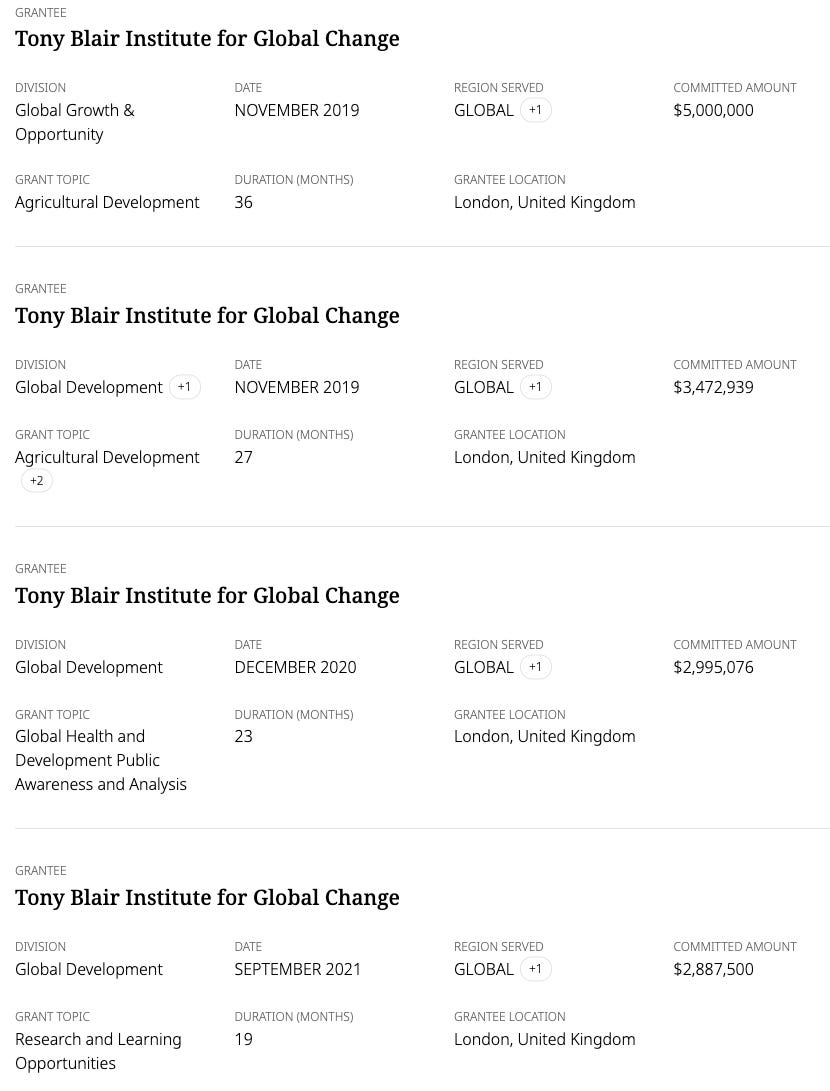Expand +1 regions for the December 2020 grant
The width and height of the screenshot is (830, 1091).
coord(535,667)
